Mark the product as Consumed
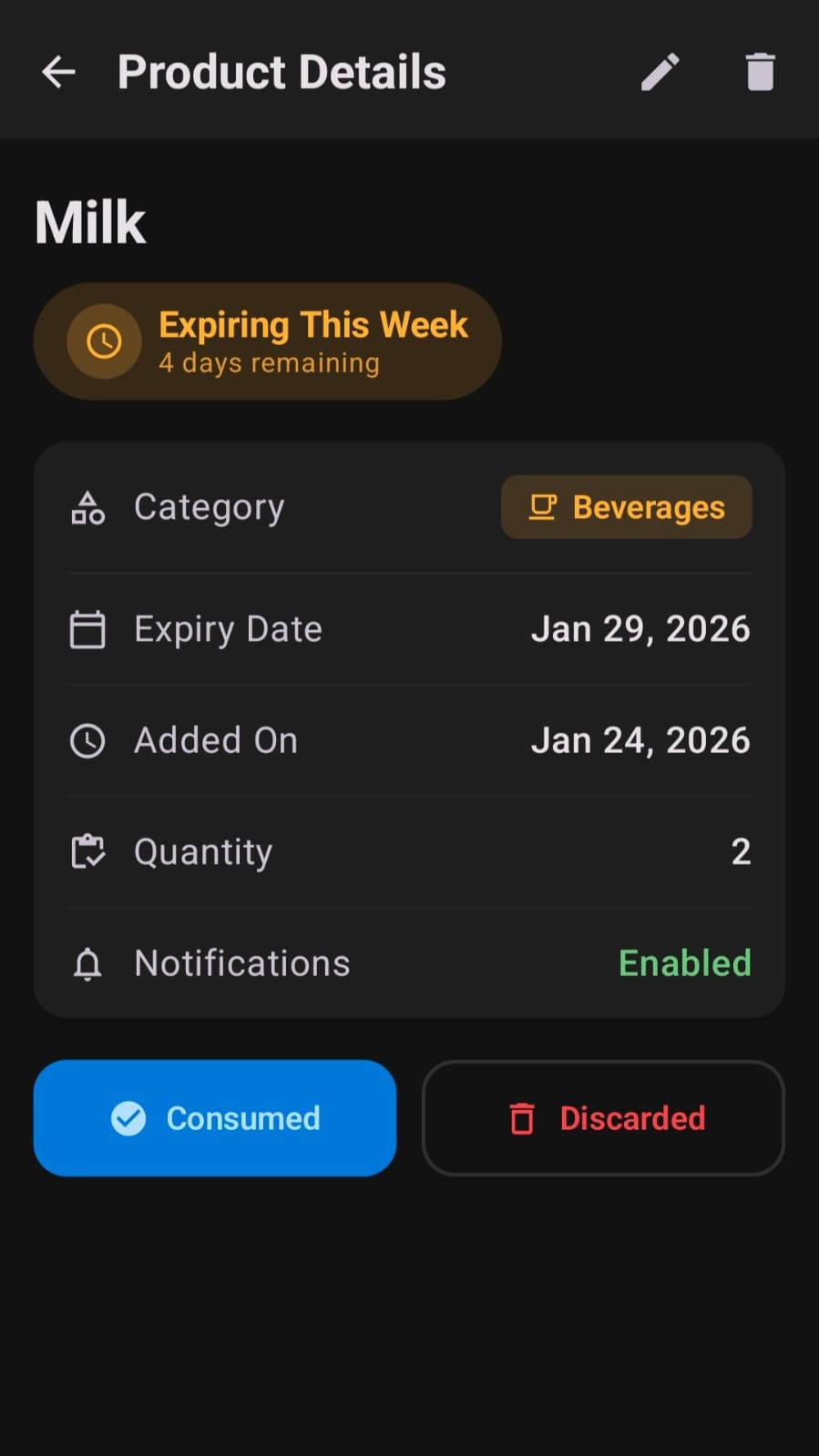Screen dimensions: 819x1456 pos(215,1117)
